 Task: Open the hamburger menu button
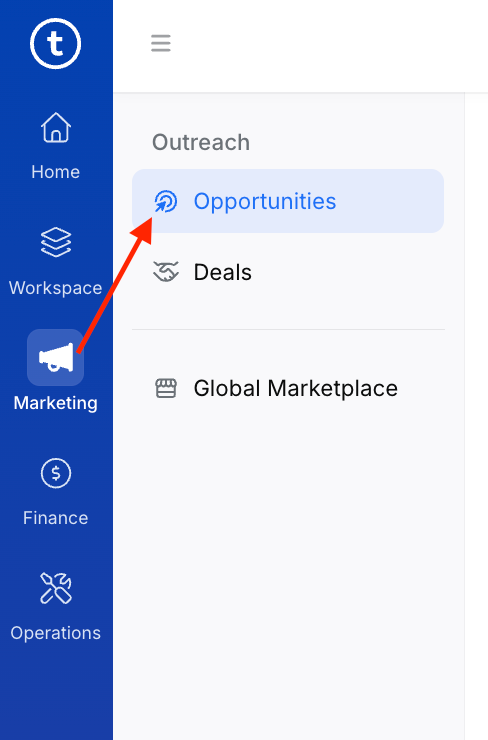pos(160,43)
